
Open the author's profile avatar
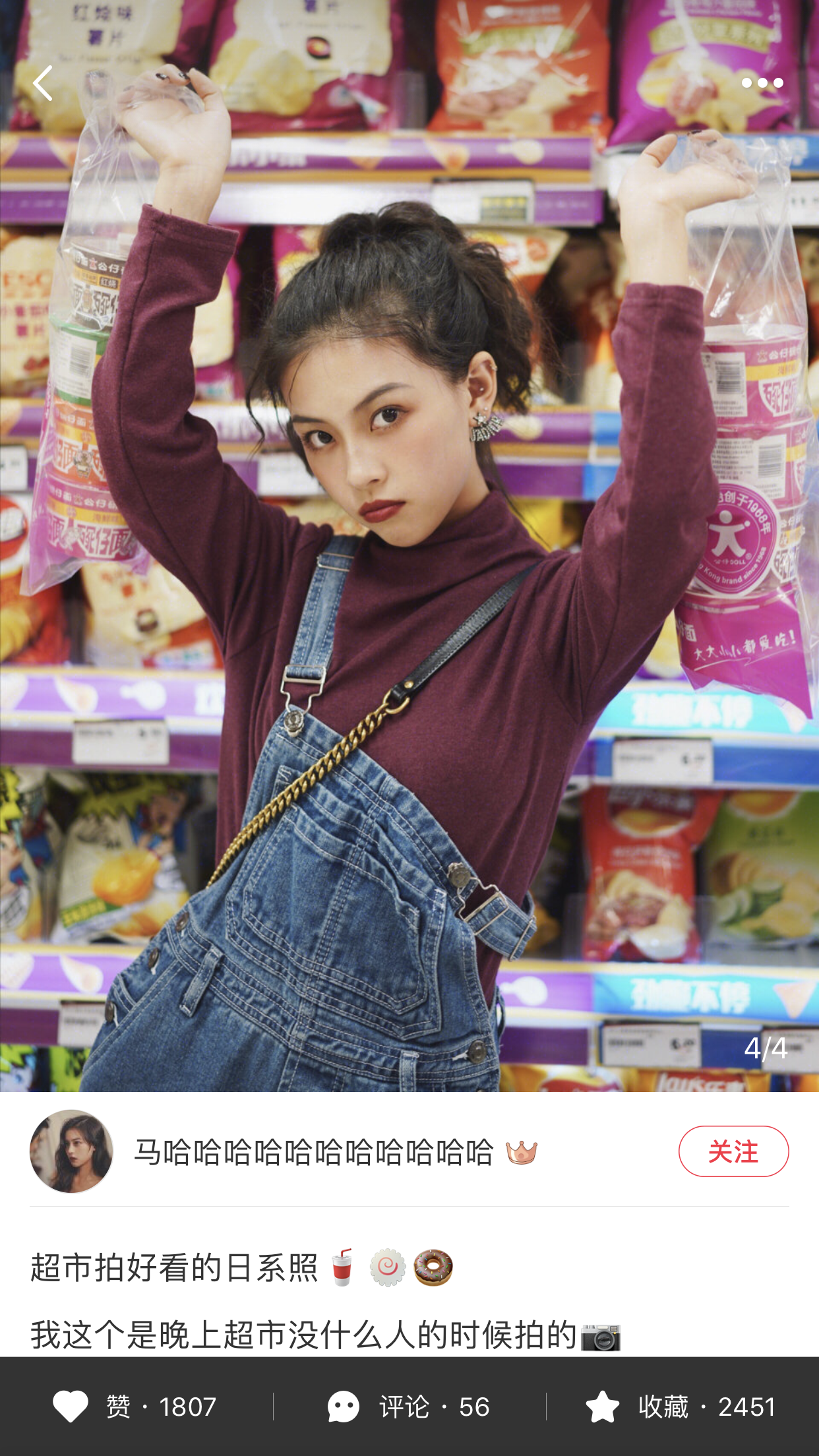tap(71, 1151)
